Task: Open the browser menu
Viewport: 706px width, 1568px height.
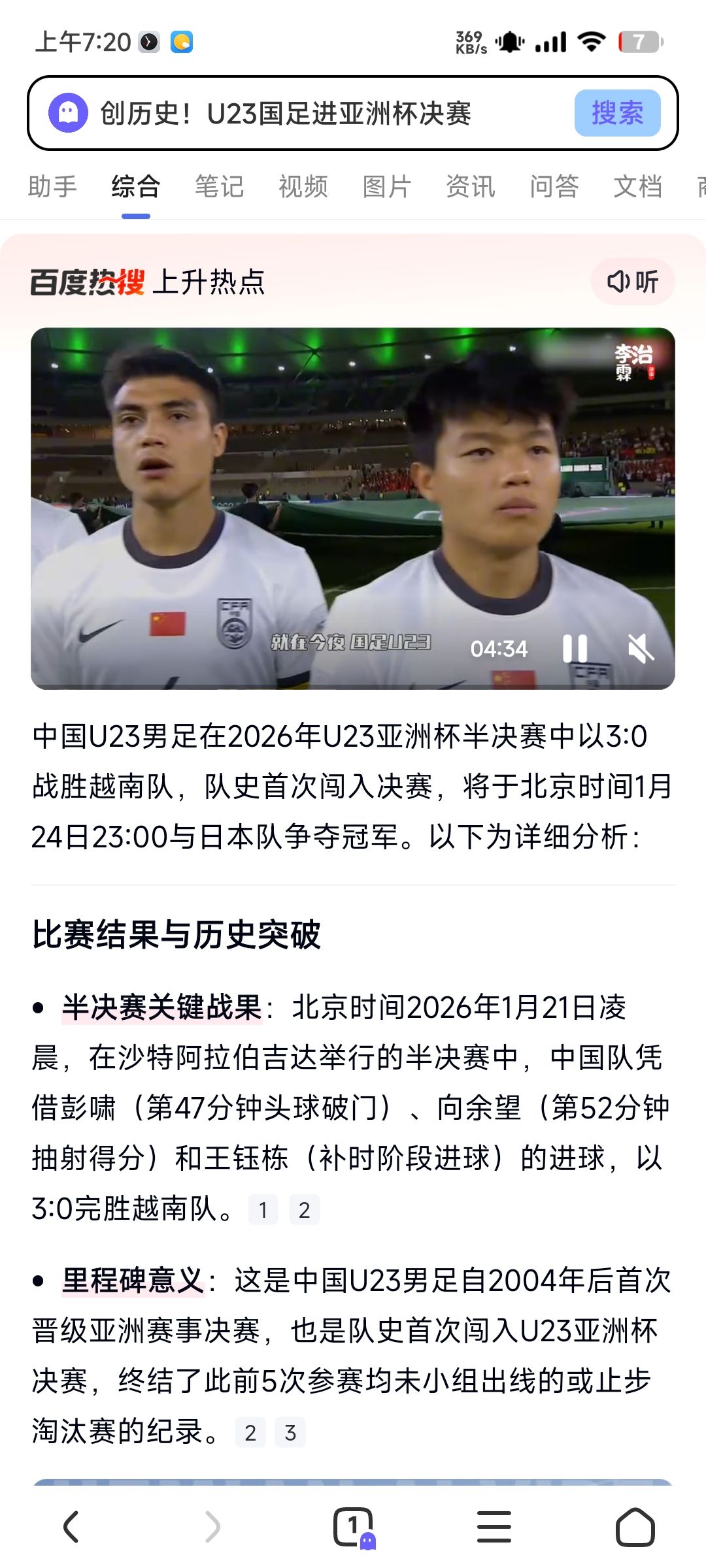Action: coord(494,1527)
